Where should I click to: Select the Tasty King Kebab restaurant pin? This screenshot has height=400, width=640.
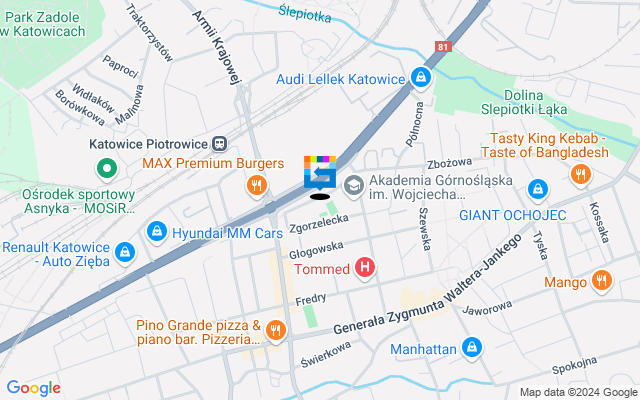point(579,175)
